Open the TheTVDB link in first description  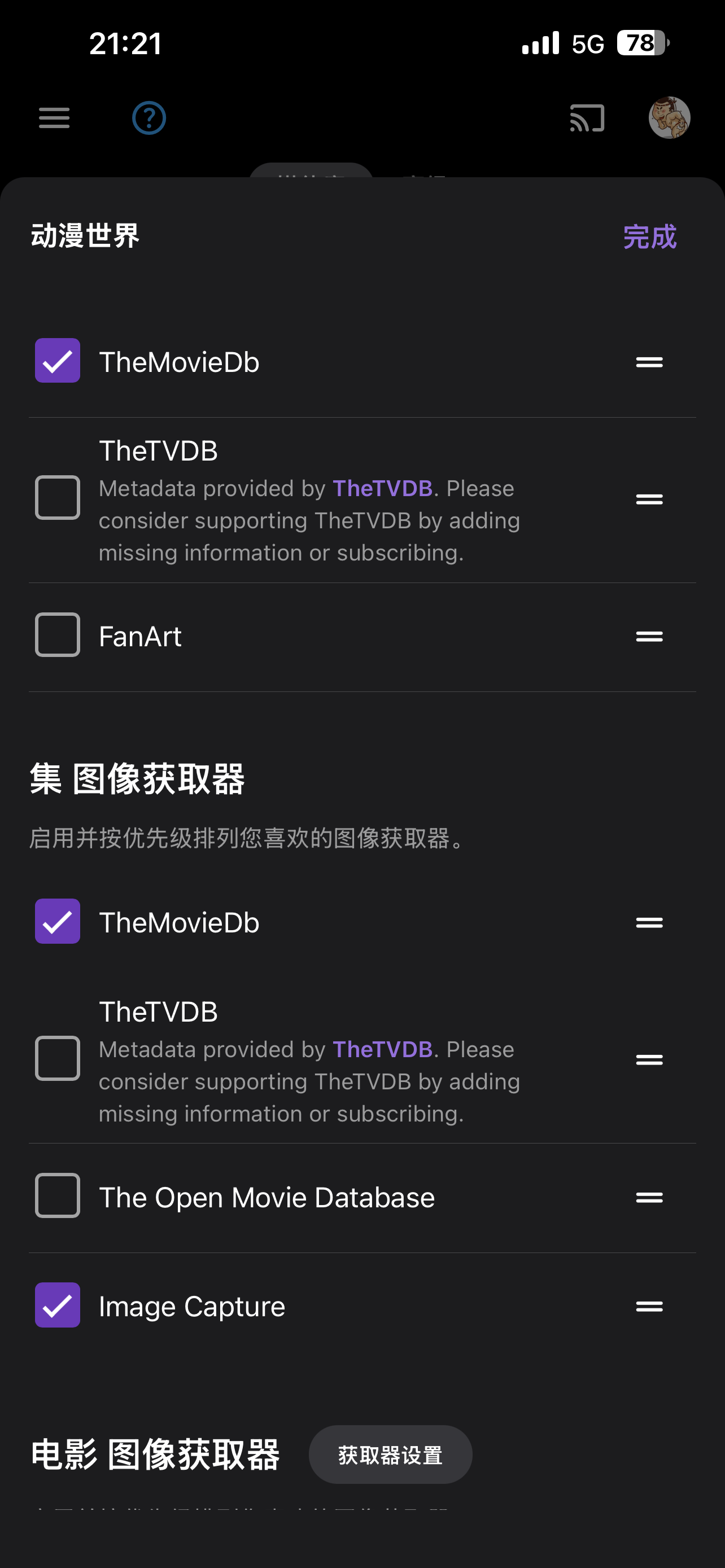point(382,488)
